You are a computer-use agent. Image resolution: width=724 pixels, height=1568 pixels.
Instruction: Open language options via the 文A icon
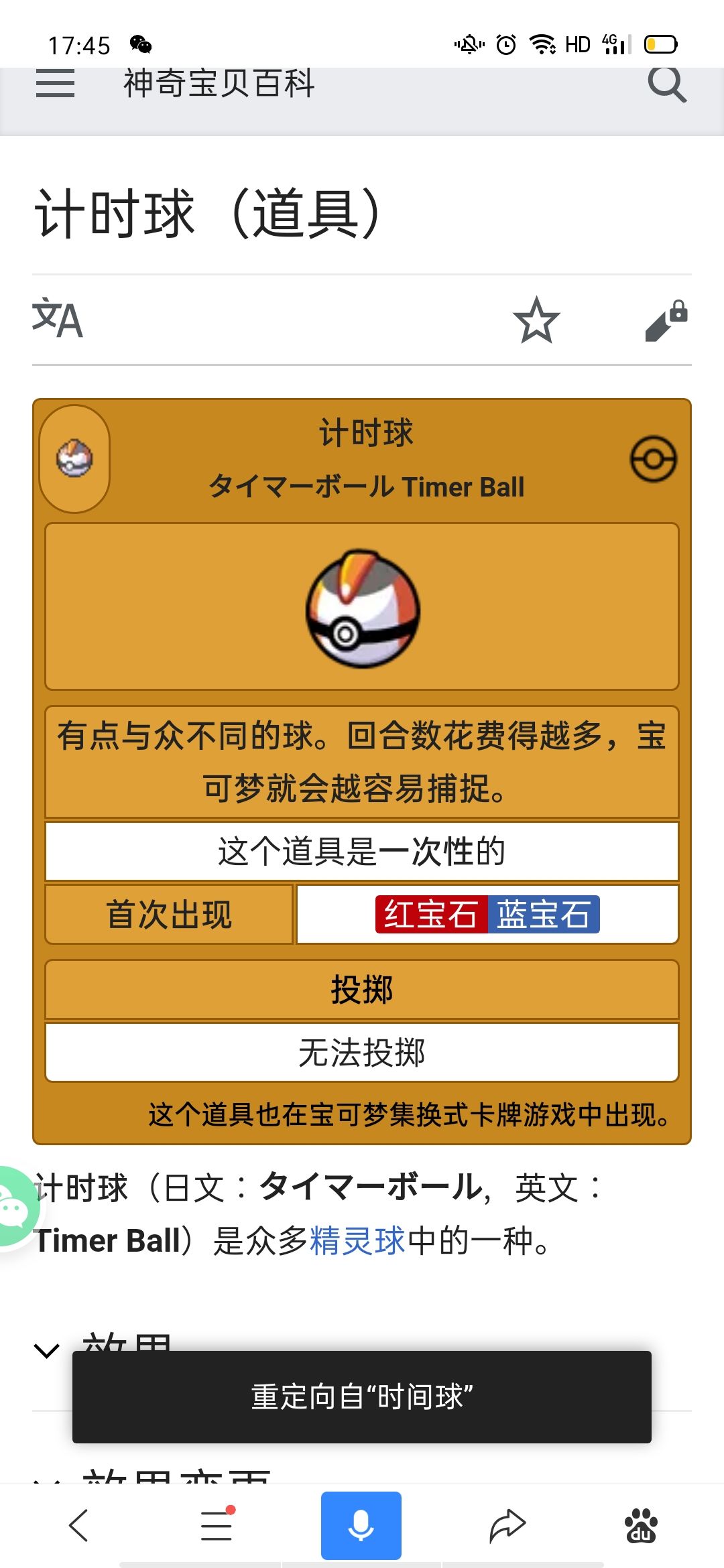tap(59, 320)
